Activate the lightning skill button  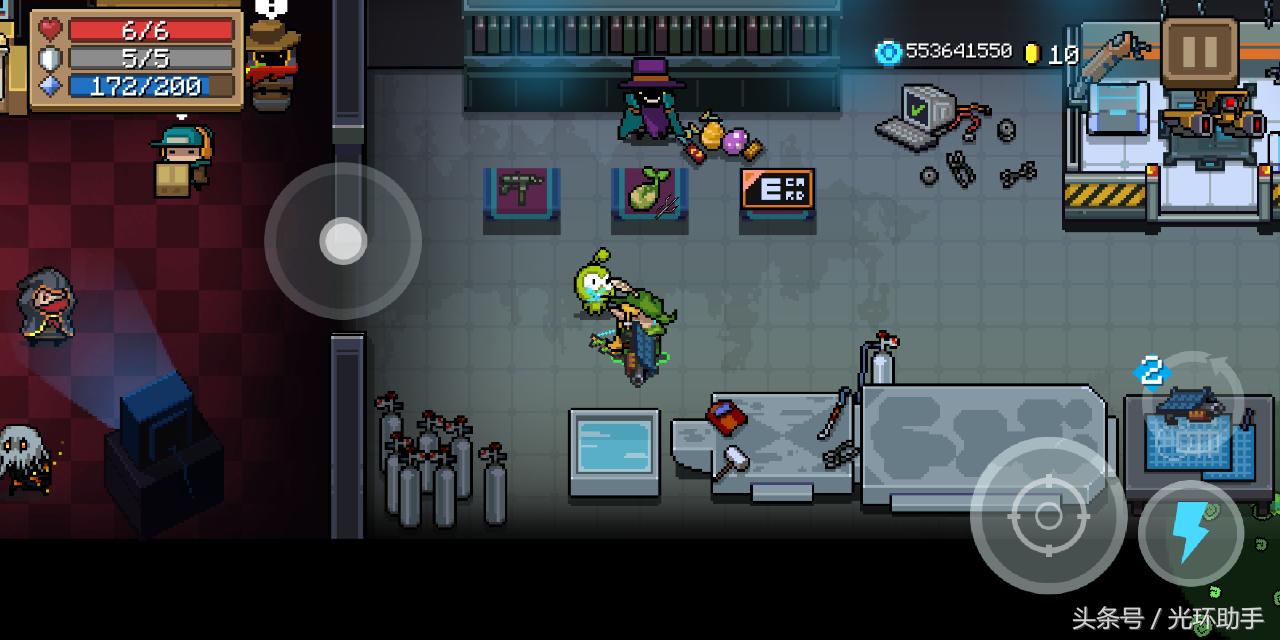tap(1190, 532)
